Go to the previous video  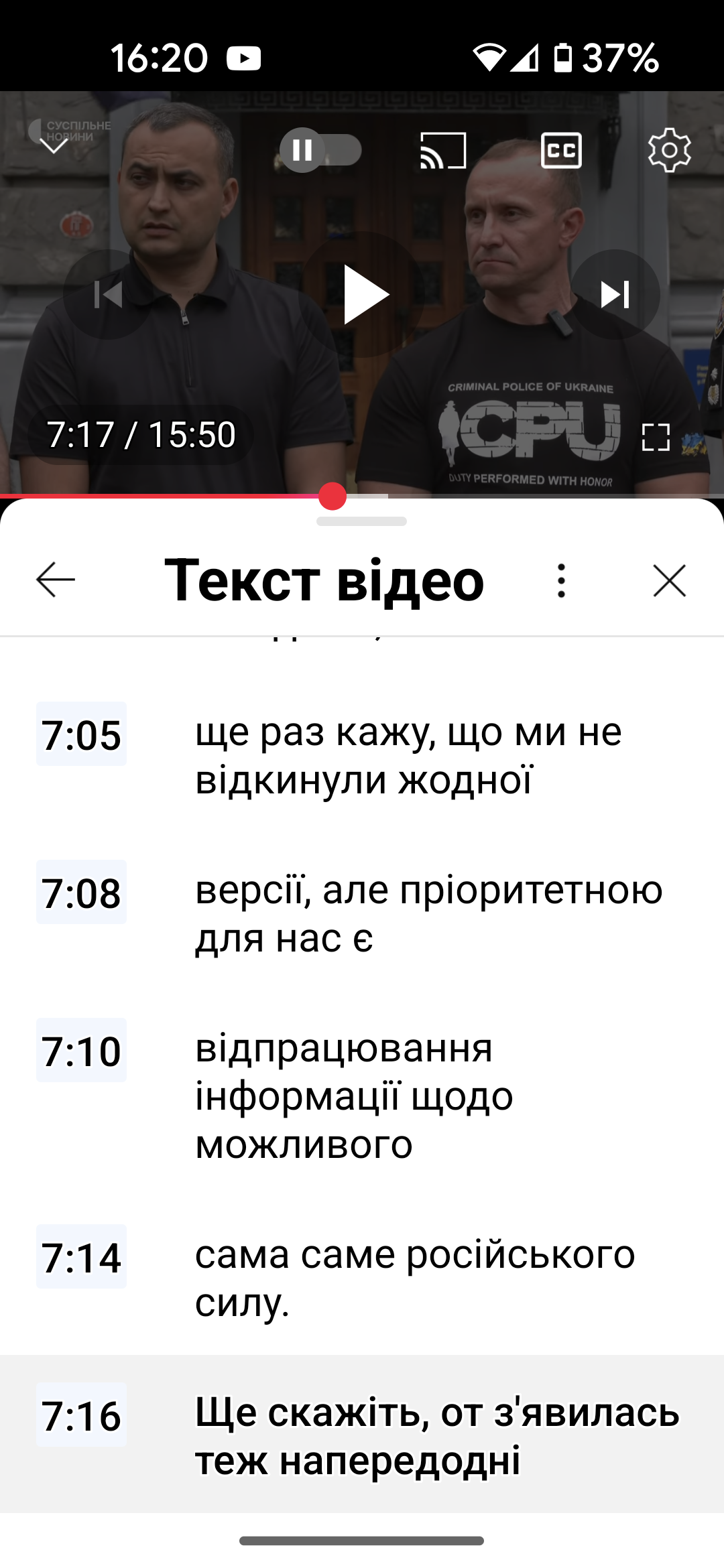click(x=109, y=295)
